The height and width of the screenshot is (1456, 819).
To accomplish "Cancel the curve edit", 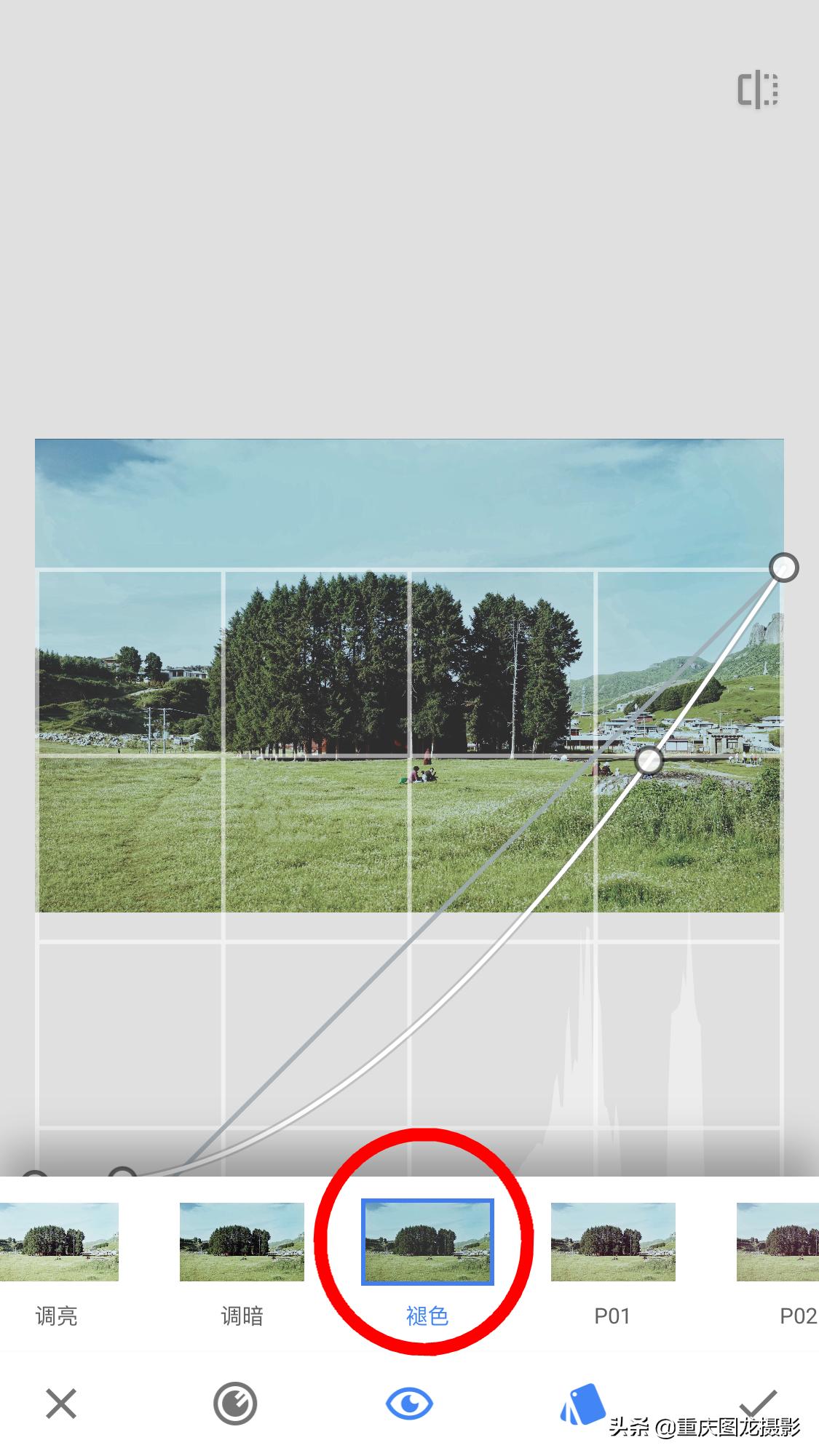I will click(x=61, y=1403).
